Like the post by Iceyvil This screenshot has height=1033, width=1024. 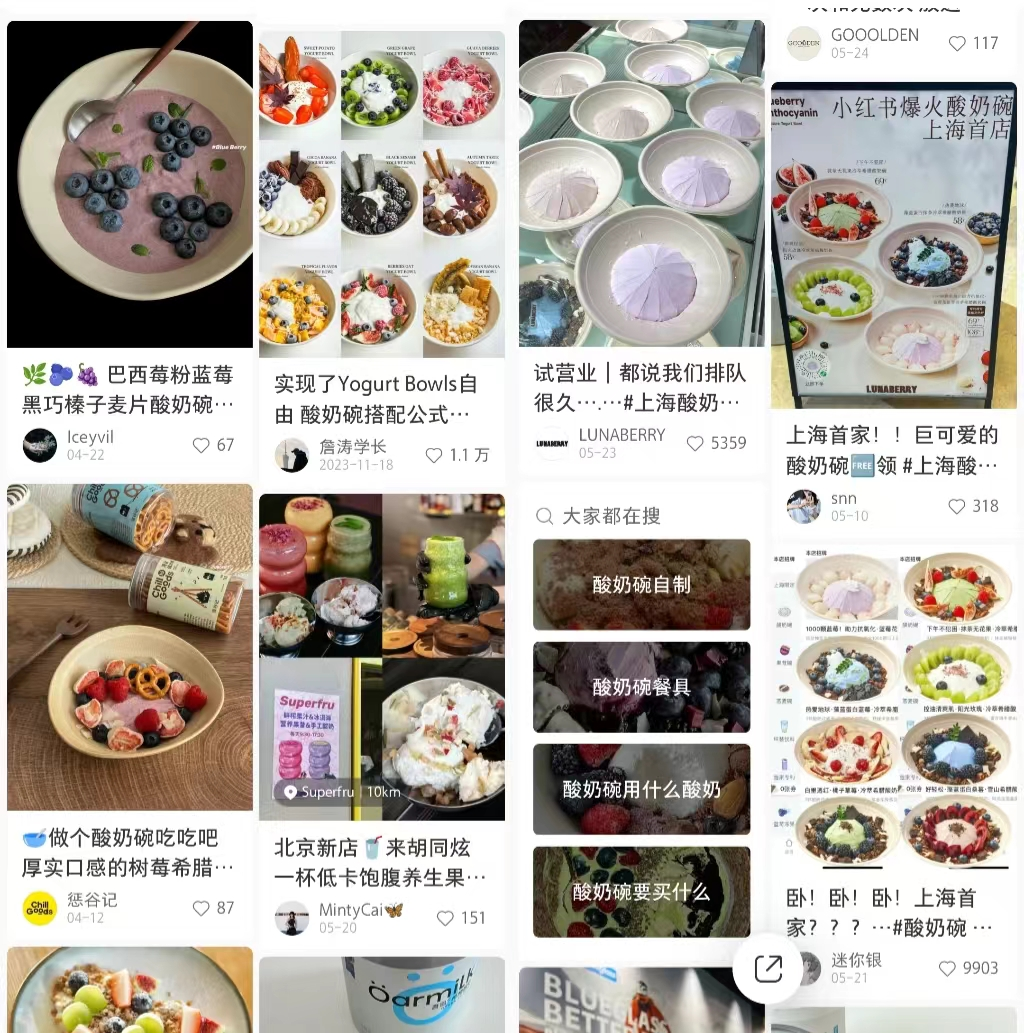(202, 445)
